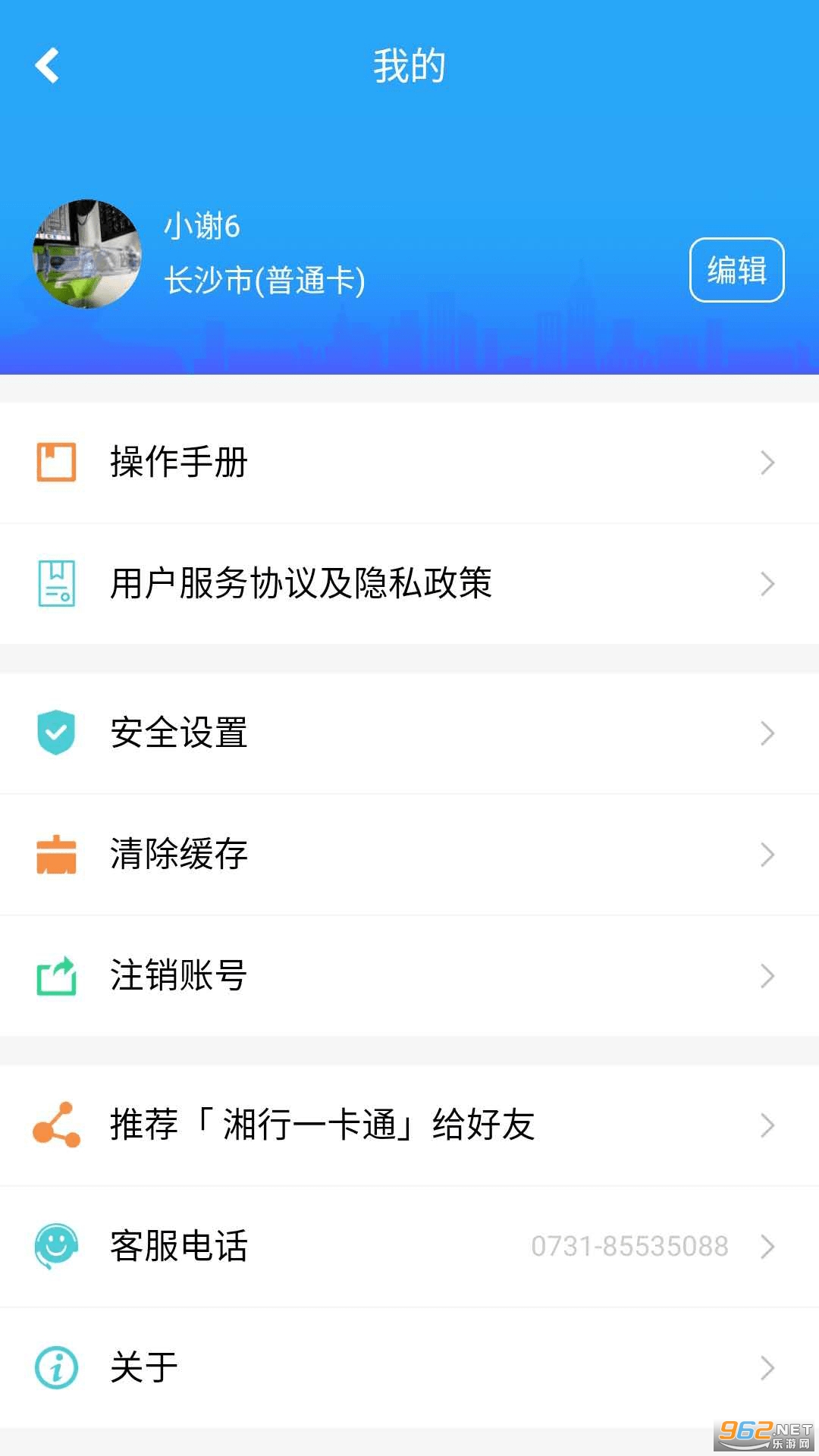819x1456 pixels.
Task: Go back using the top-left arrow
Action: [x=47, y=65]
